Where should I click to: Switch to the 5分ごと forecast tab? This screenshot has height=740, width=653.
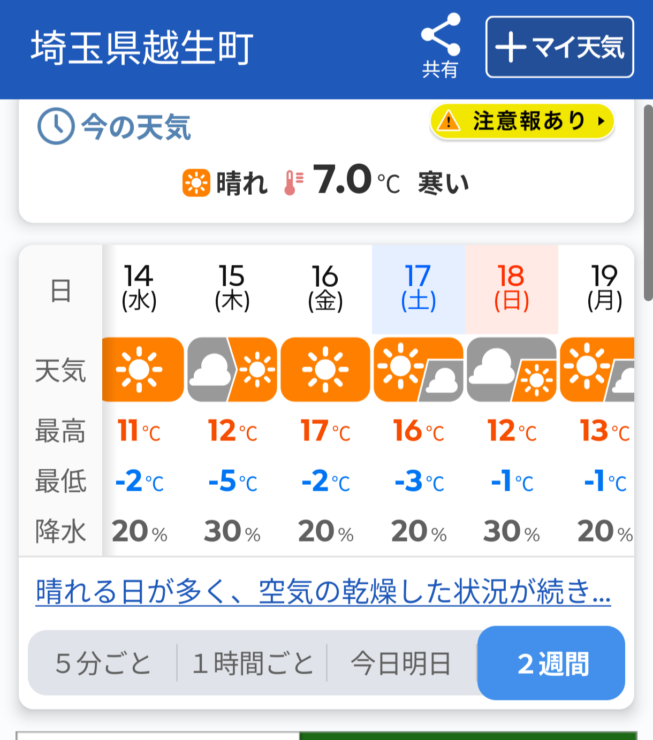(102, 663)
